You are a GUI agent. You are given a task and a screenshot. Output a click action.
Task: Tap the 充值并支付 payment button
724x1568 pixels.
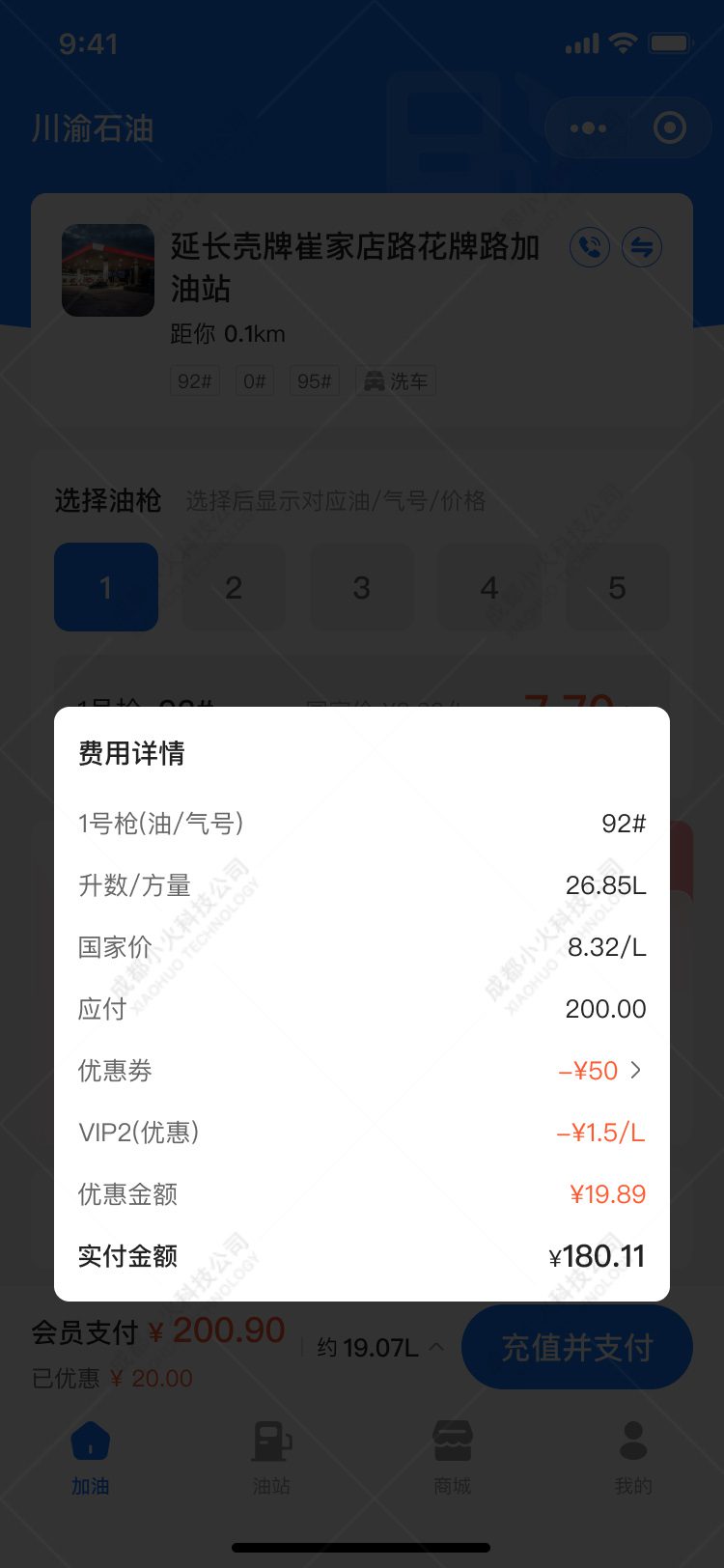[x=576, y=1347]
